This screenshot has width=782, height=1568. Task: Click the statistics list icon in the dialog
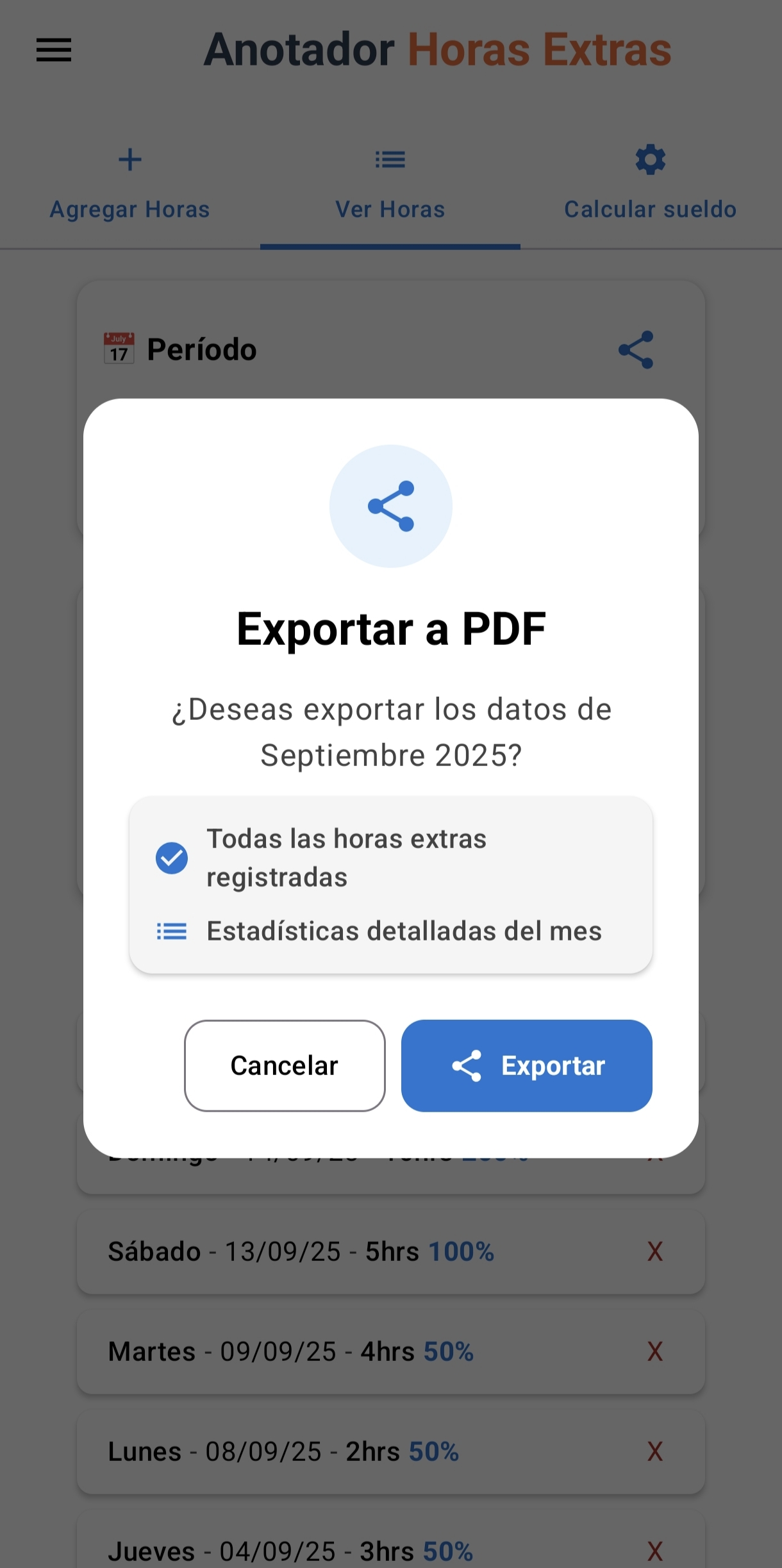click(x=171, y=931)
